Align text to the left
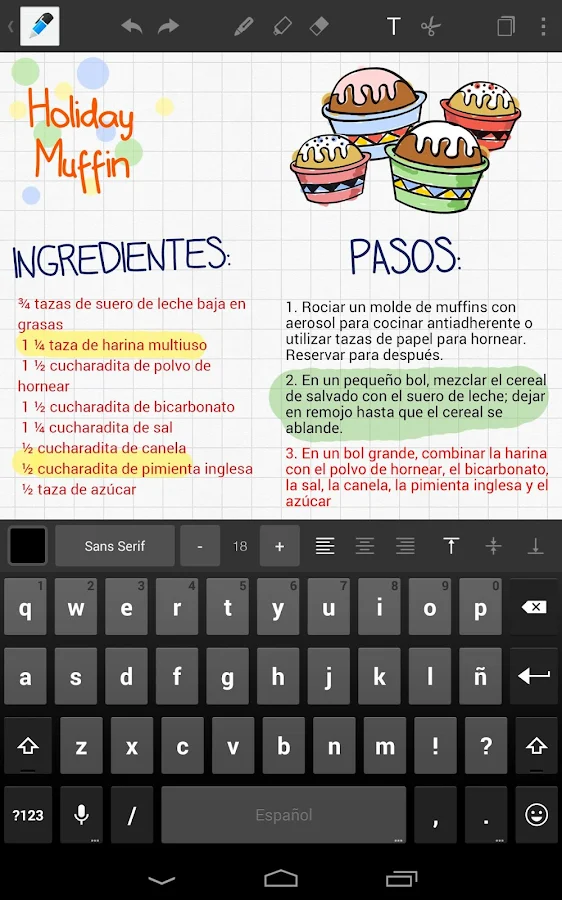The width and height of the screenshot is (562, 900). click(325, 546)
